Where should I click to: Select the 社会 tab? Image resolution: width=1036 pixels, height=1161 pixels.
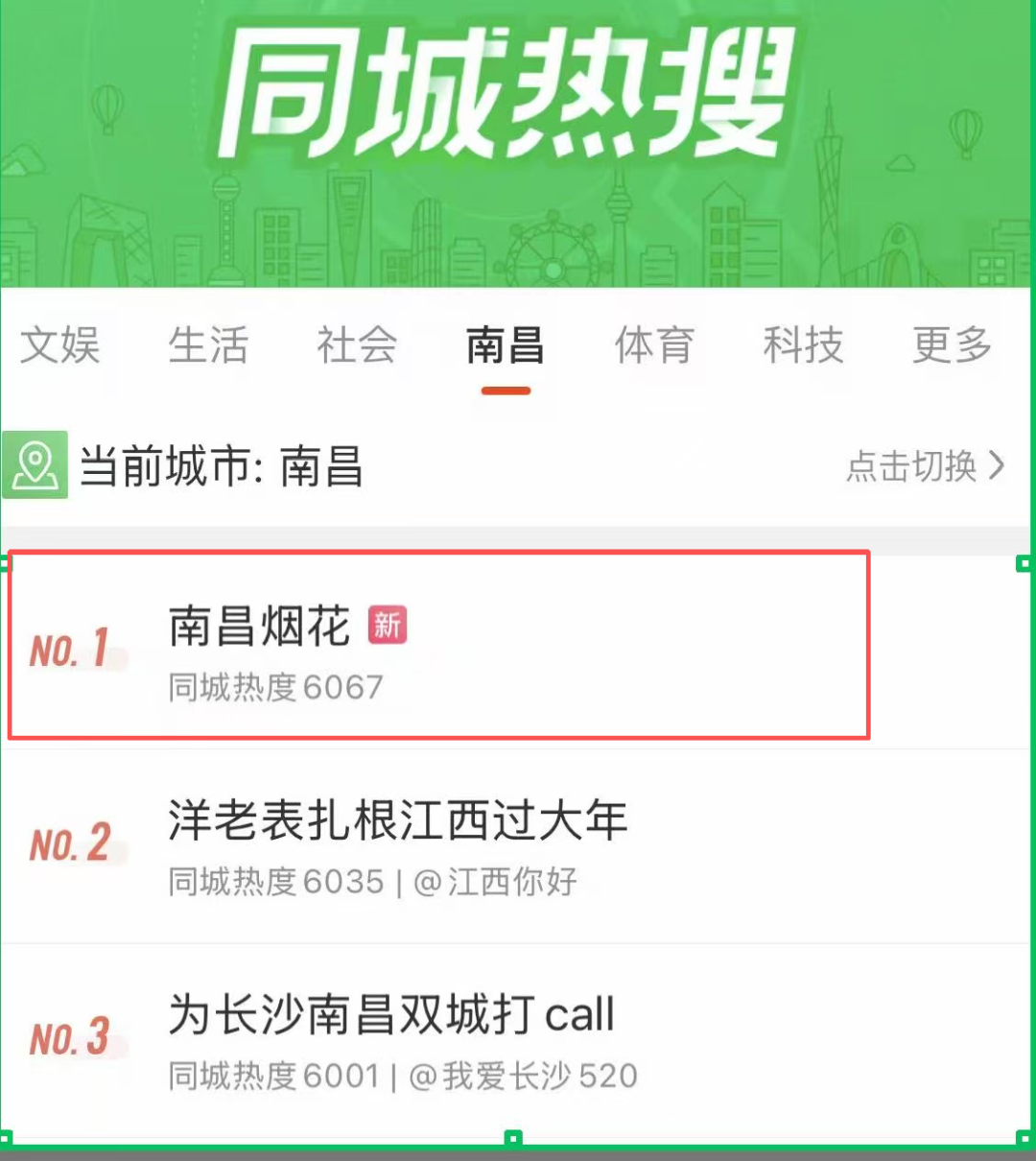click(x=357, y=345)
